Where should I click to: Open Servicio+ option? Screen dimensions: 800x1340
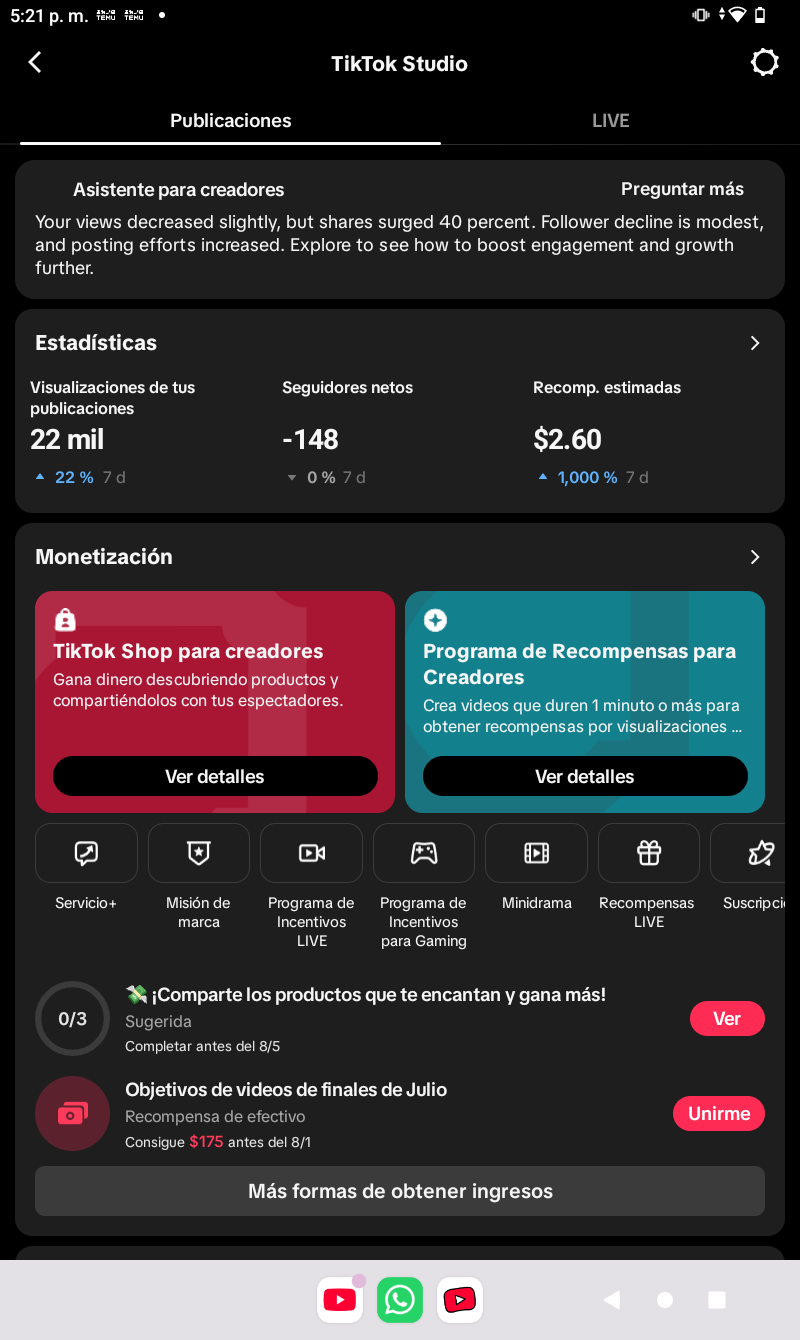click(86, 853)
